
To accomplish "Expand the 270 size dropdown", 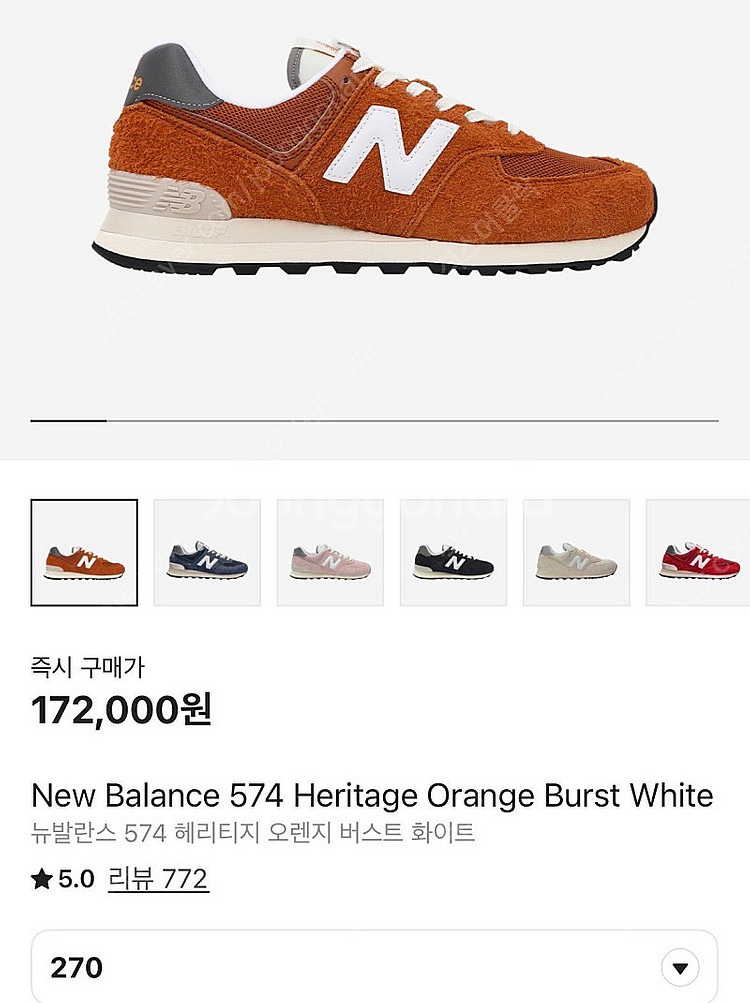I will coord(681,967).
